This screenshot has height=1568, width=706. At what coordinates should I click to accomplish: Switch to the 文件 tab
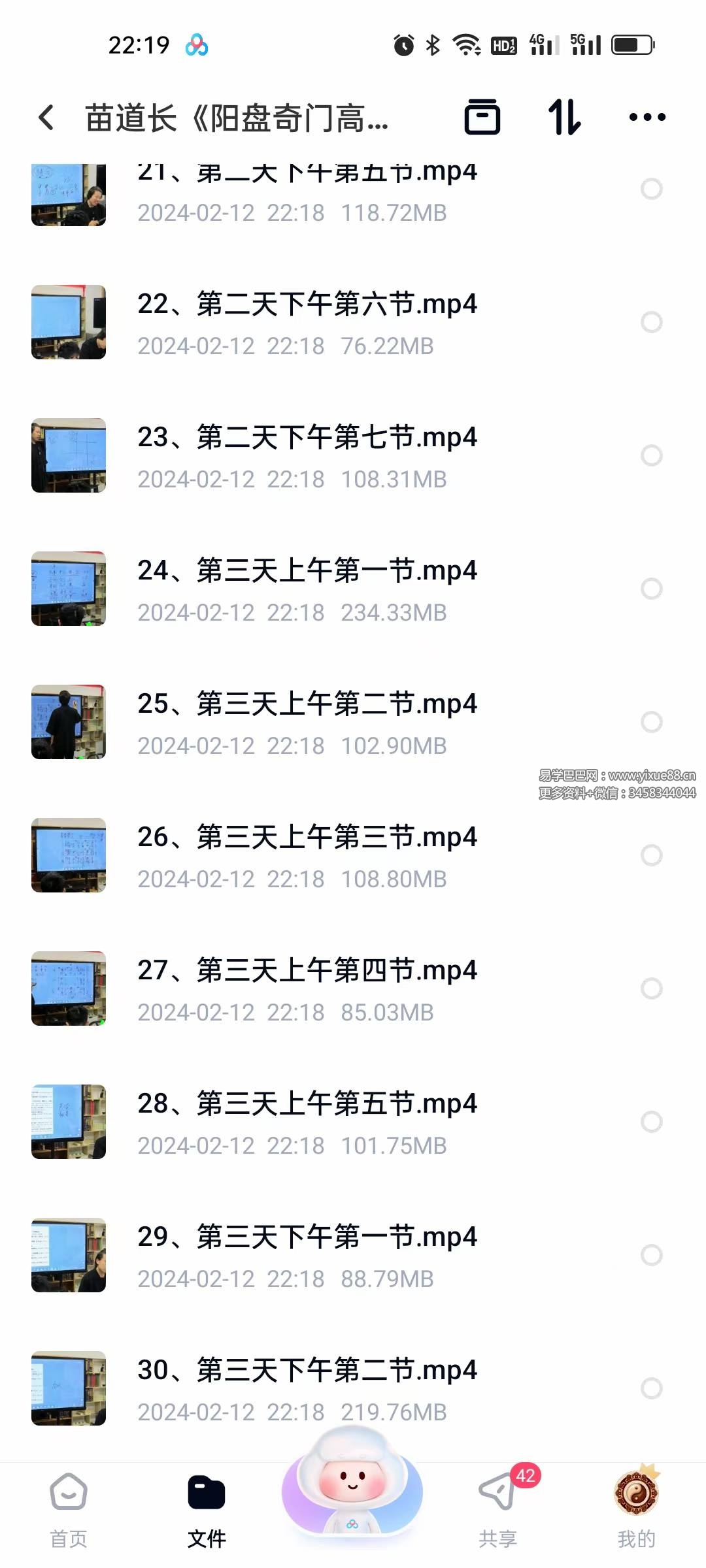coord(207,1511)
